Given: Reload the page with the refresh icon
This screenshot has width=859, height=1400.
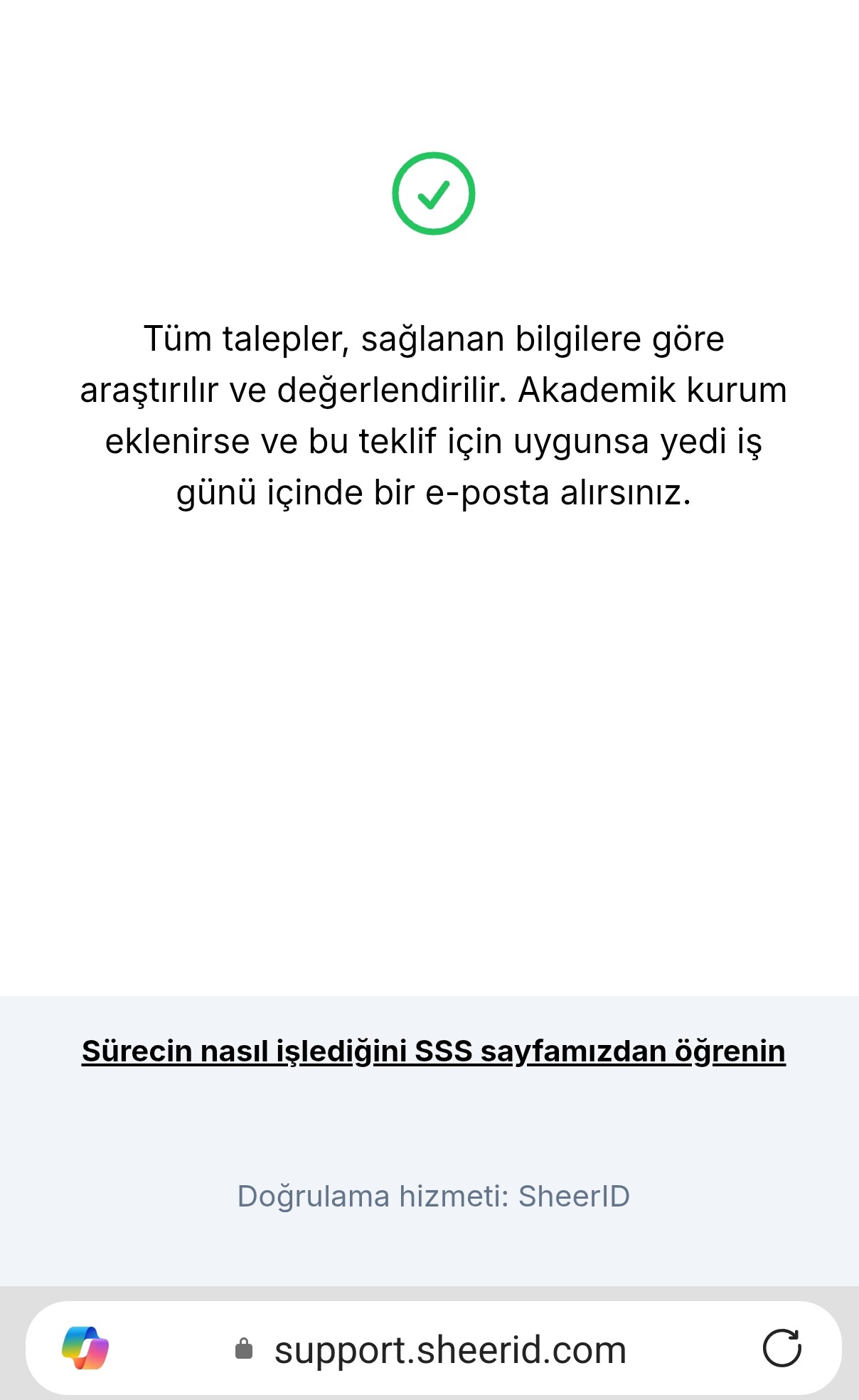Looking at the screenshot, I should [781, 1348].
